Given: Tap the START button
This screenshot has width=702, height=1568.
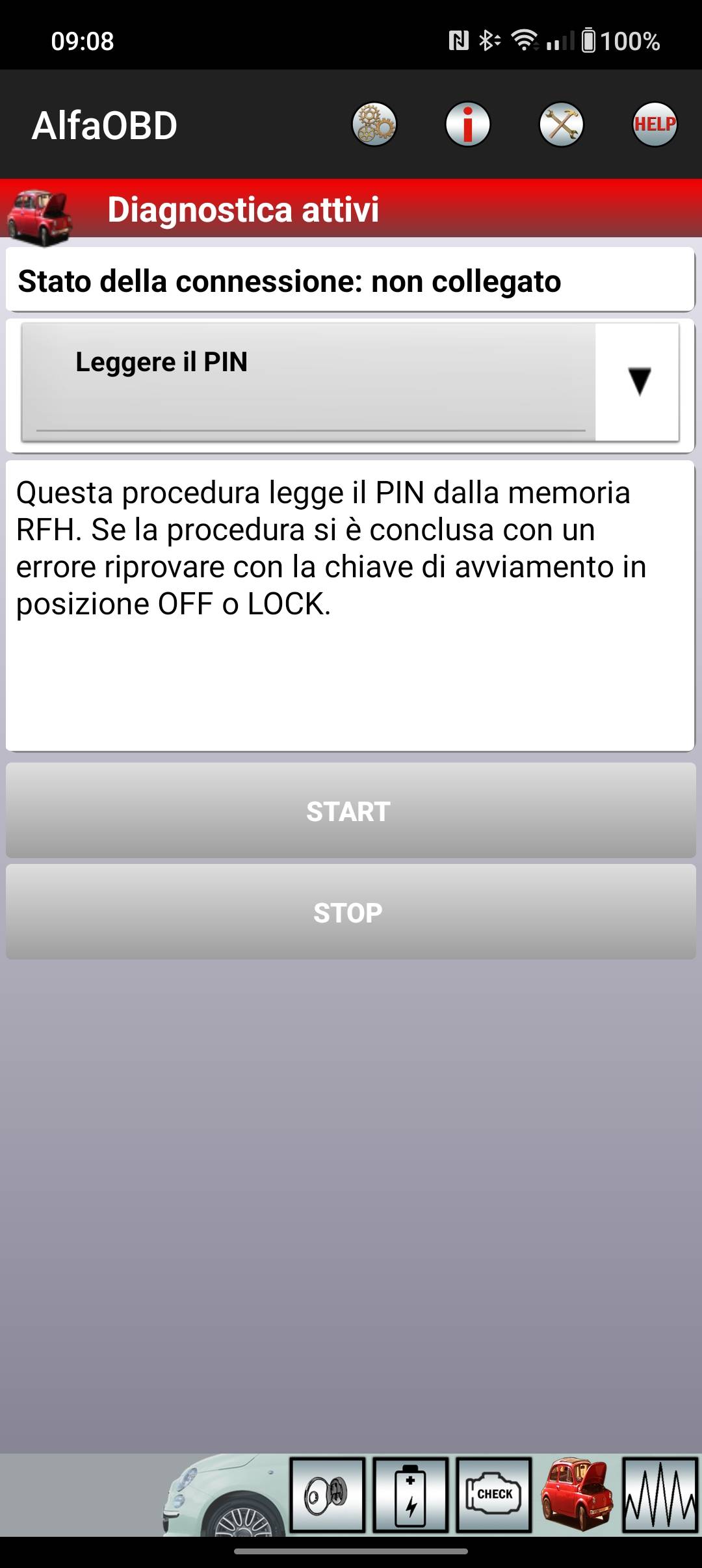Looking at the screenshot, I should pos(350,811).
